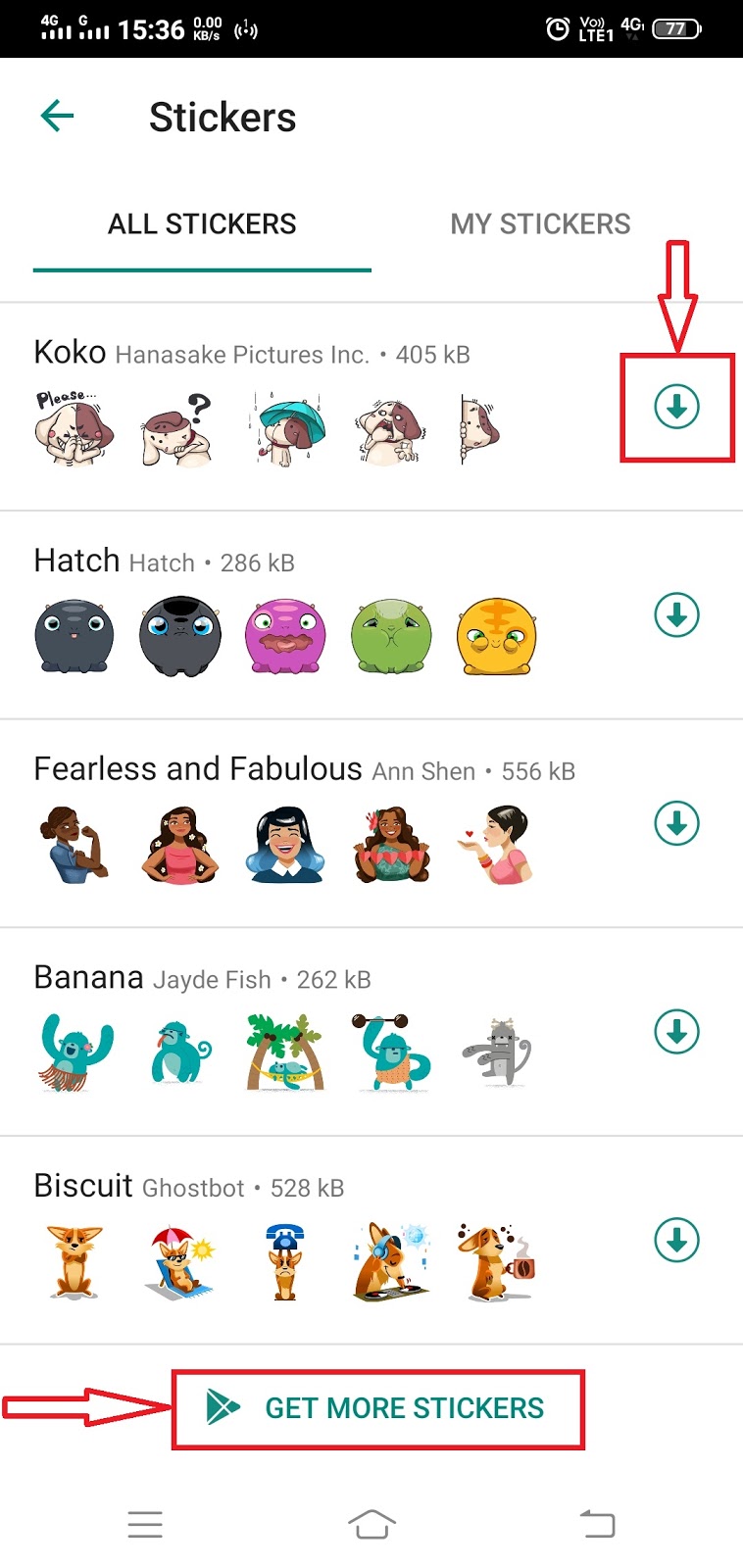Open the Koko pack by tapping its name
743x1568 pixels.
click(x=69, y=353)
